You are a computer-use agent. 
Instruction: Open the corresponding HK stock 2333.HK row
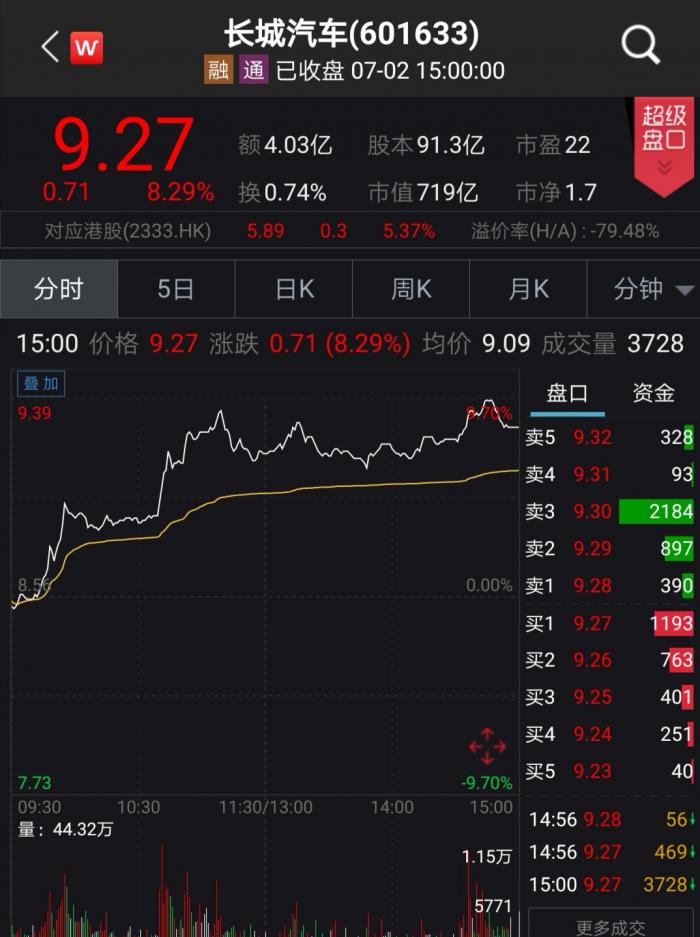tap(350, 232)
